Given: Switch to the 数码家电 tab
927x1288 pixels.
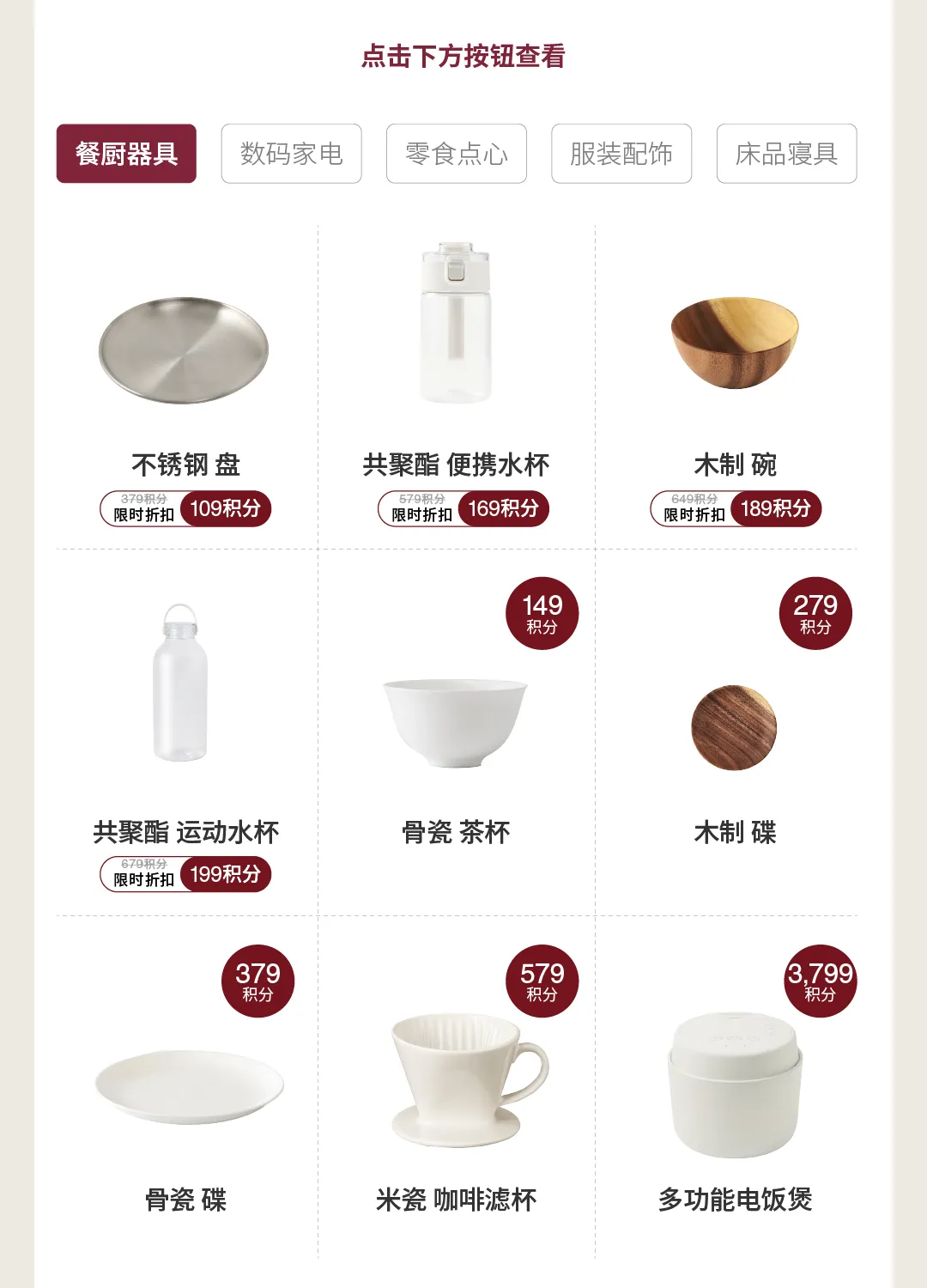Looking at the screenshot, I should pyautogui.click(x=291, y=154).
